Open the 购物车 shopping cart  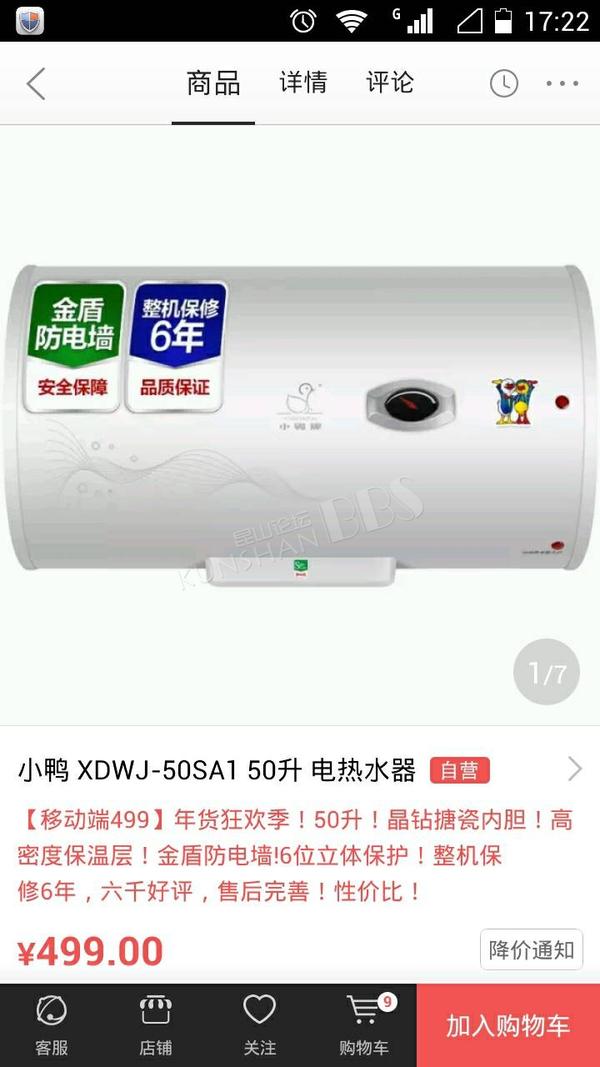364,1025
